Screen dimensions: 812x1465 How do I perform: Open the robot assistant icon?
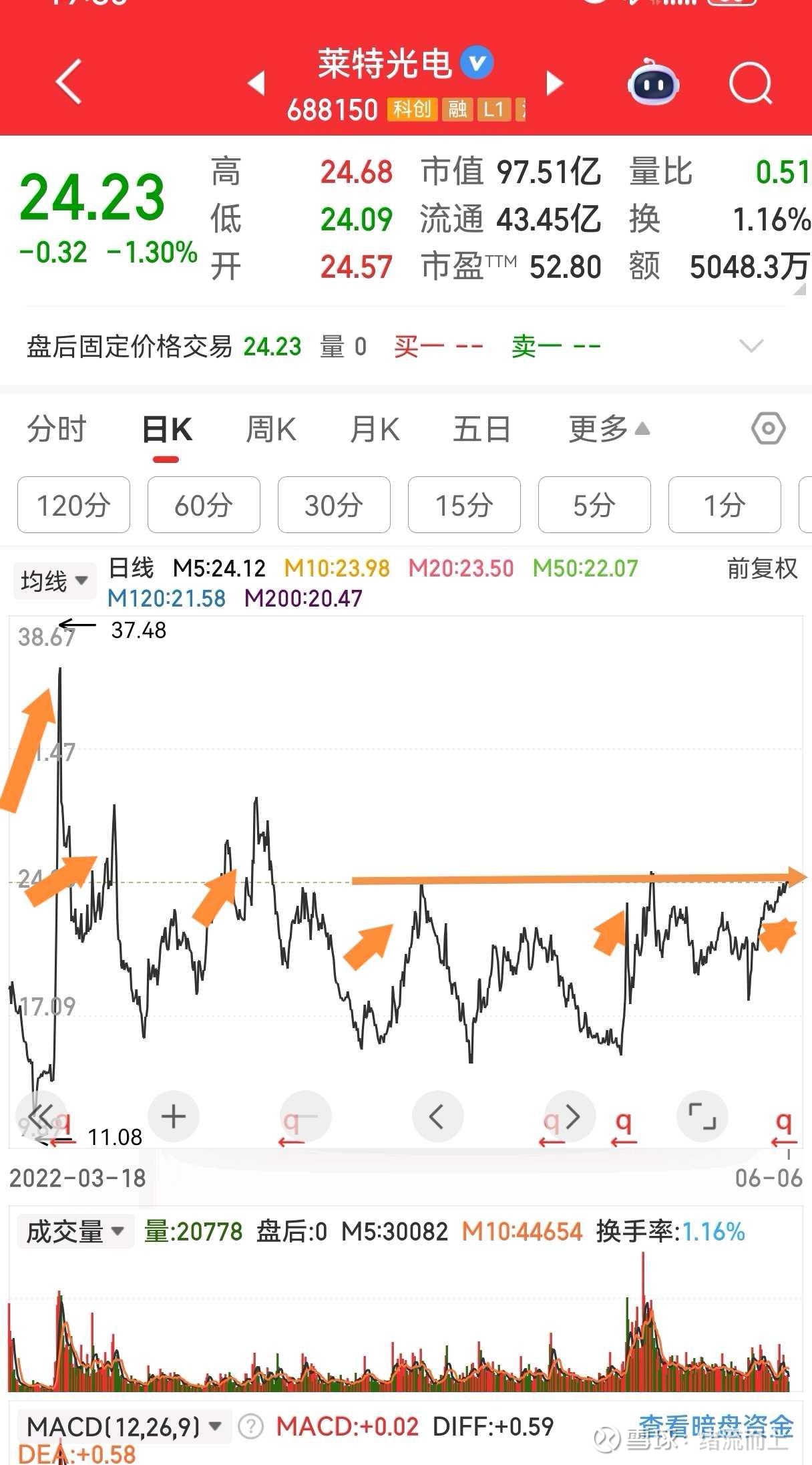coord(653,82)
